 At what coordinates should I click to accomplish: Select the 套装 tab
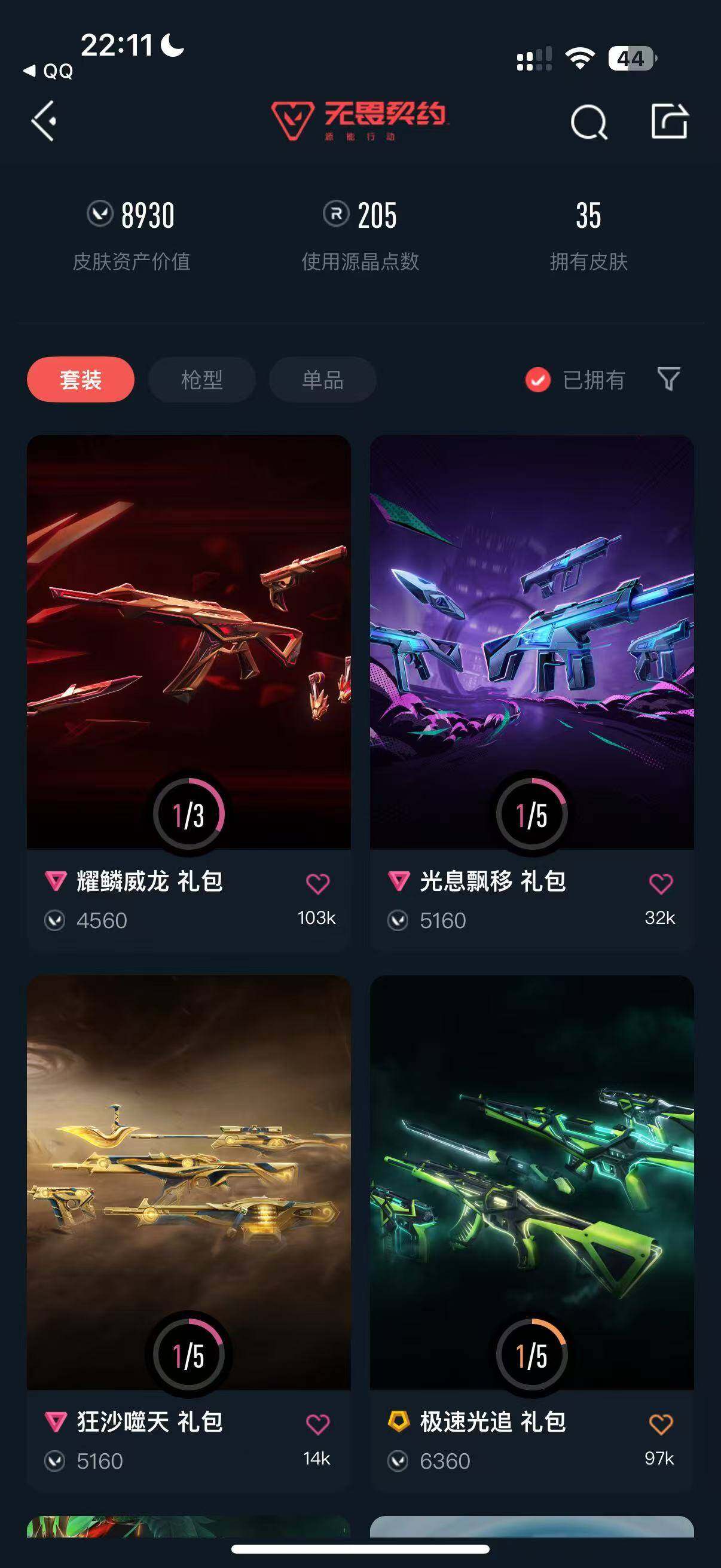tap(80, 379)
